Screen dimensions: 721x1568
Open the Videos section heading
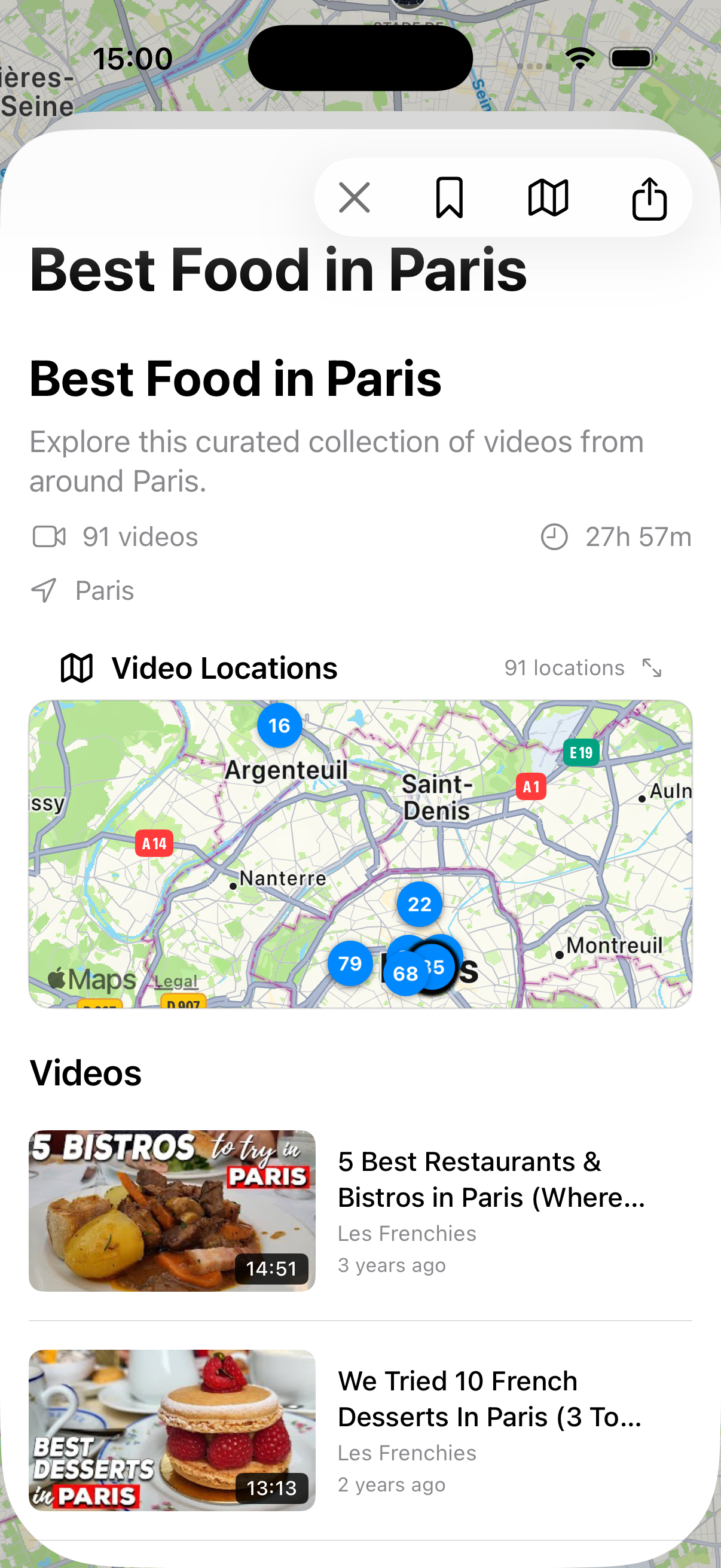(85, 1072)
